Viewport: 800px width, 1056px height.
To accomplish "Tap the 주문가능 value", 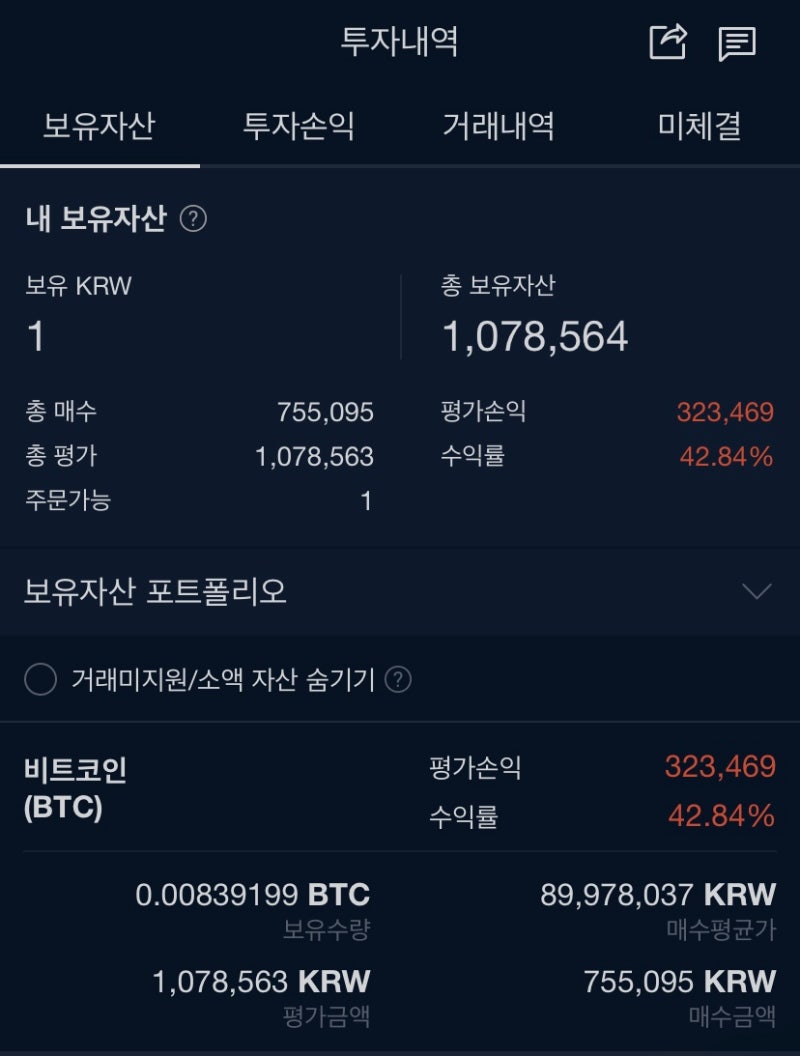I will point(368,503).
